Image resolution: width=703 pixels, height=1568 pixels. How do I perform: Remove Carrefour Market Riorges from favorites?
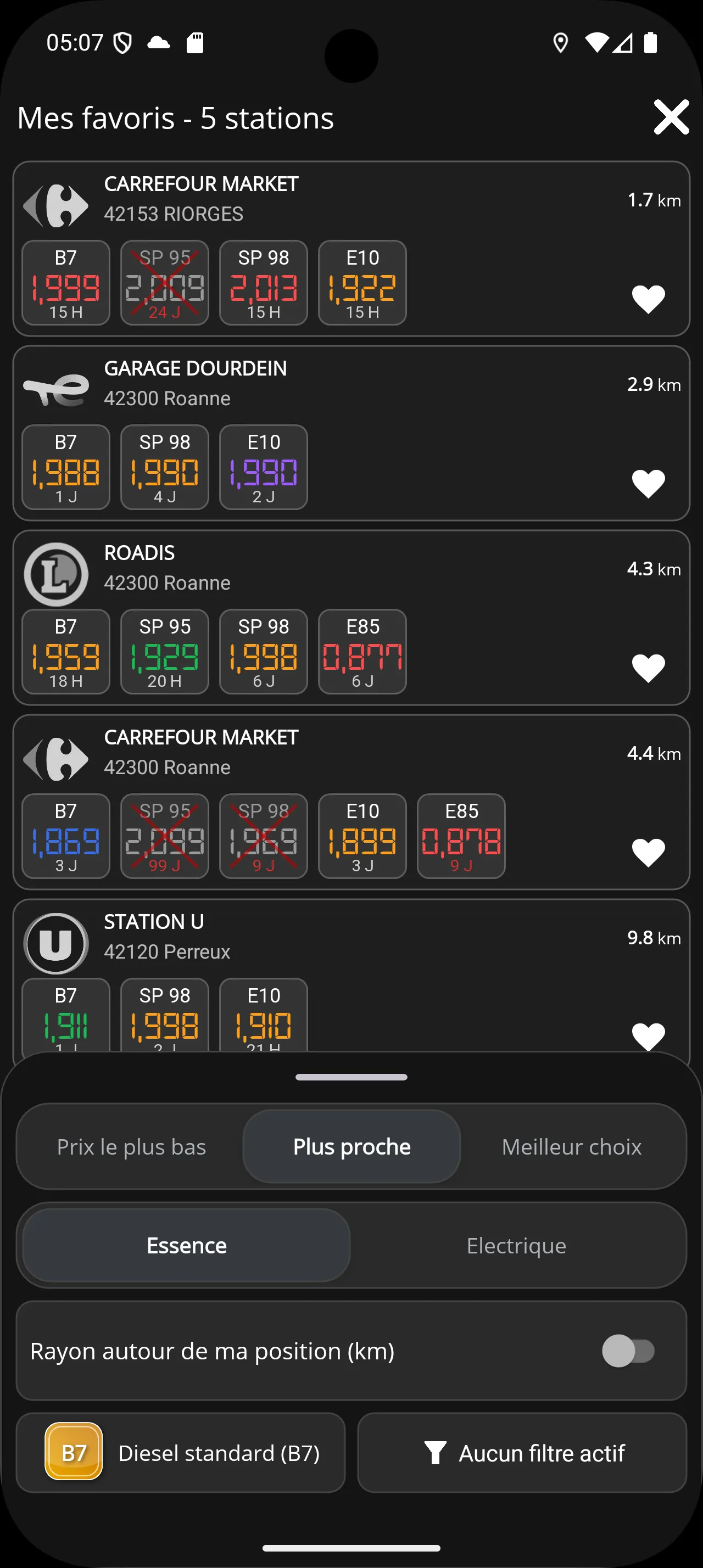(648, 299)
